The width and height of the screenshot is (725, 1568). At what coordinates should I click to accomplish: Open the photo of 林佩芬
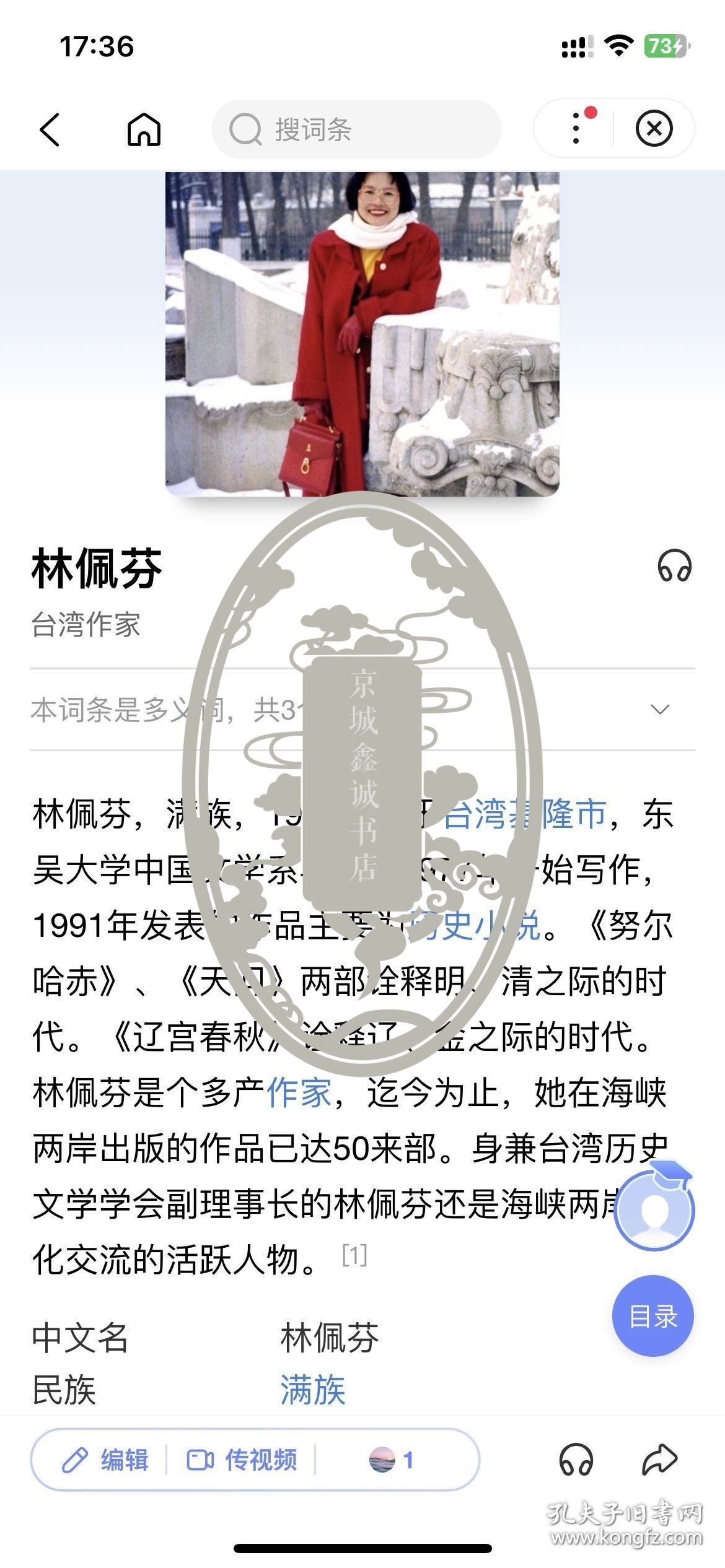(362, 333)
